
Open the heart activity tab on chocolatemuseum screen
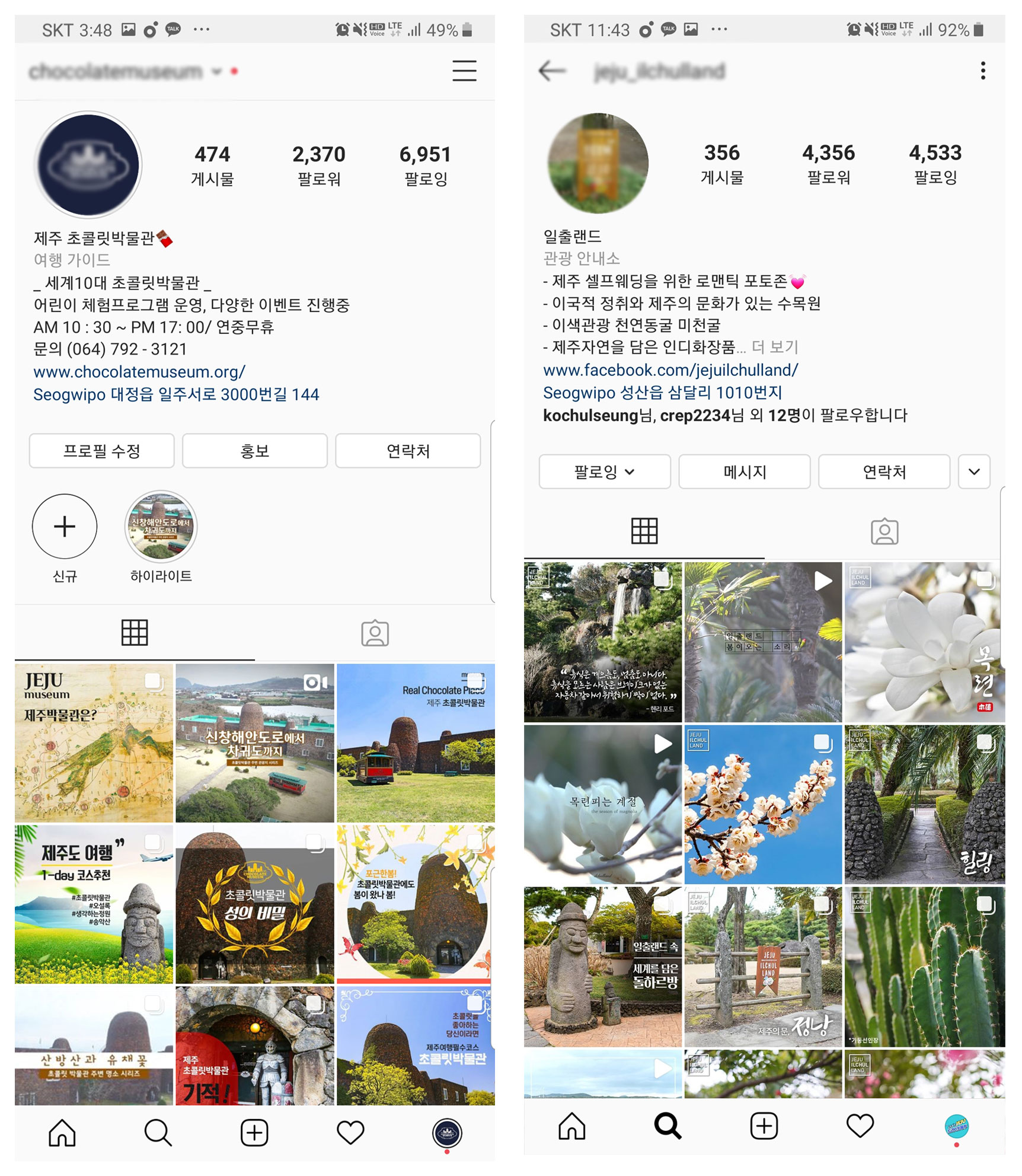(350, 1132)
